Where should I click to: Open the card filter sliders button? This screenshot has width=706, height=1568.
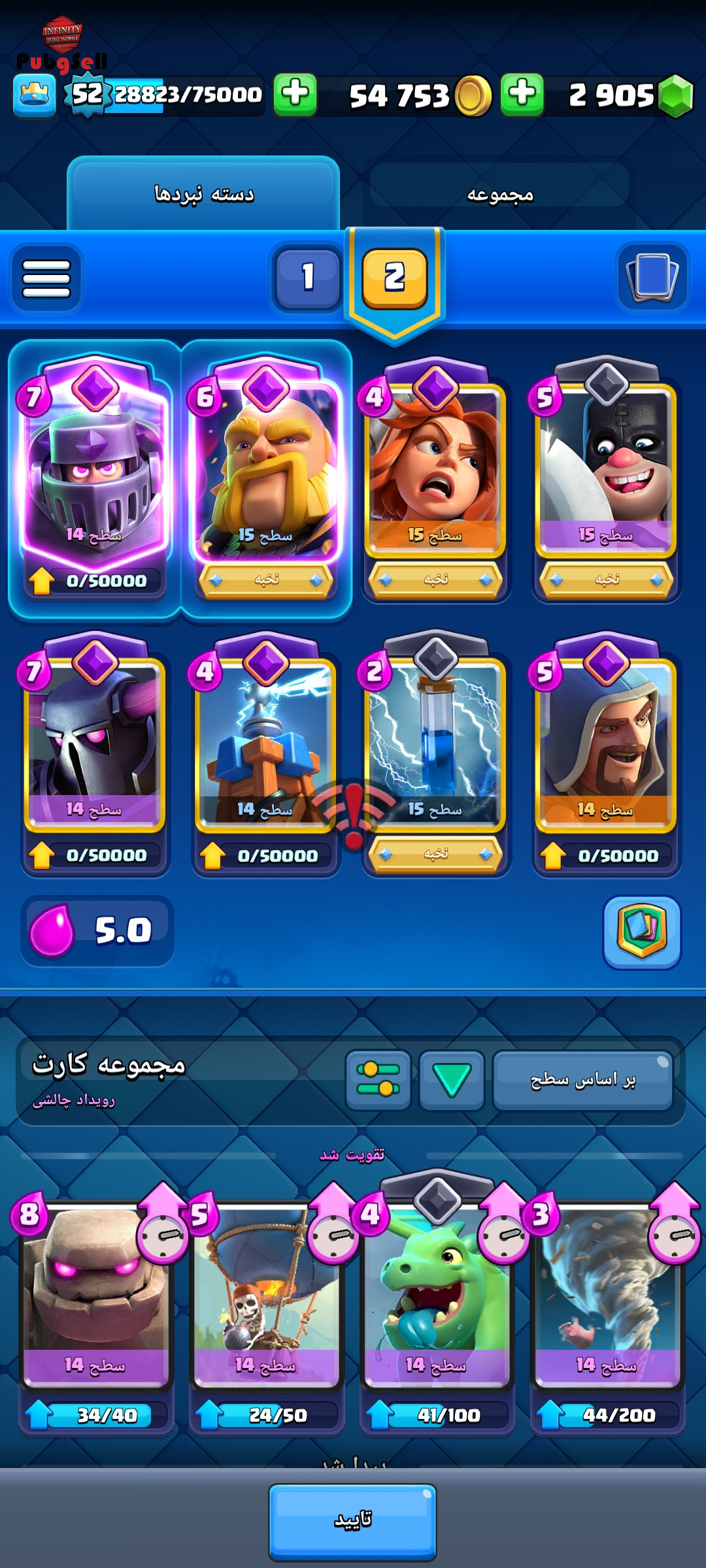pyautogui.click(x=378, y=1079)
